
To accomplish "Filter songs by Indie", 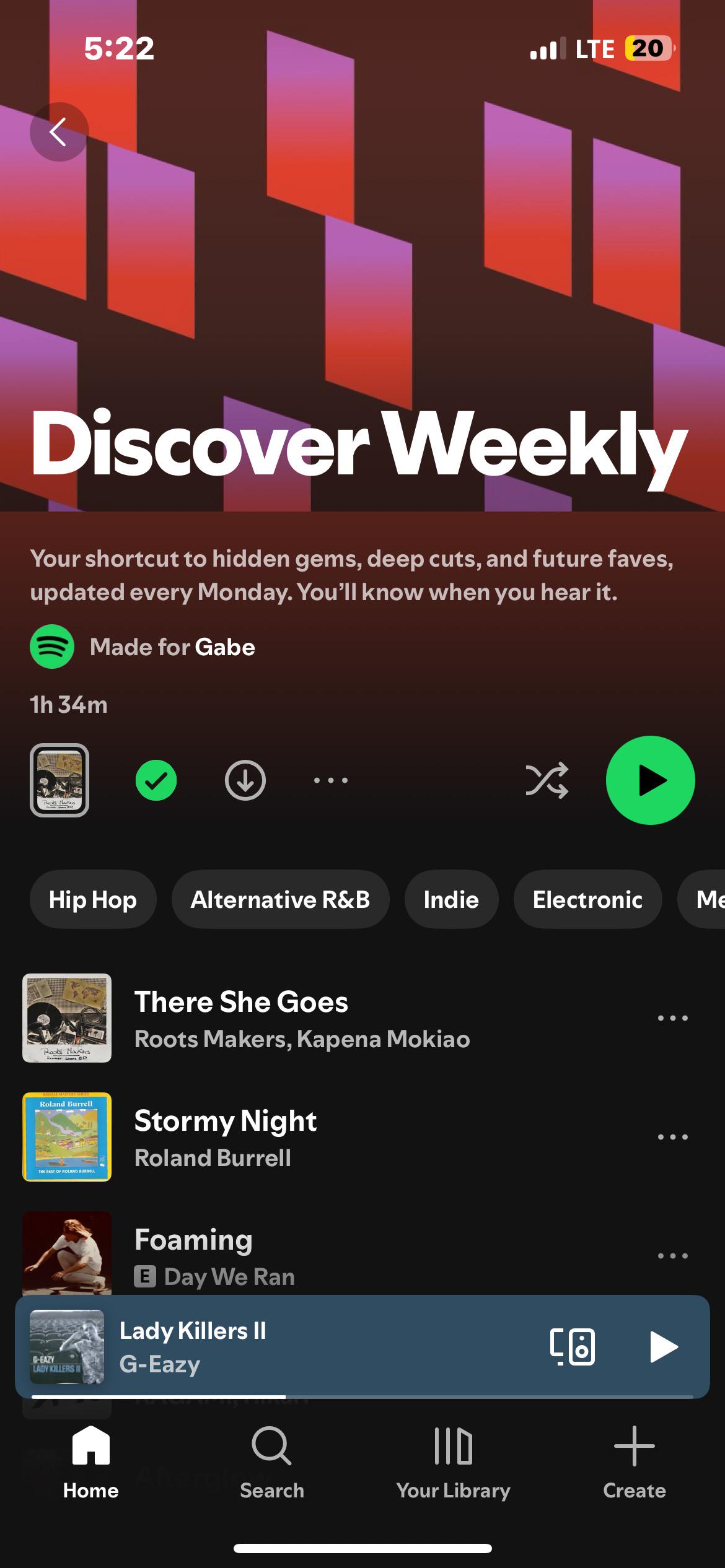I will (x=451, y=899).
